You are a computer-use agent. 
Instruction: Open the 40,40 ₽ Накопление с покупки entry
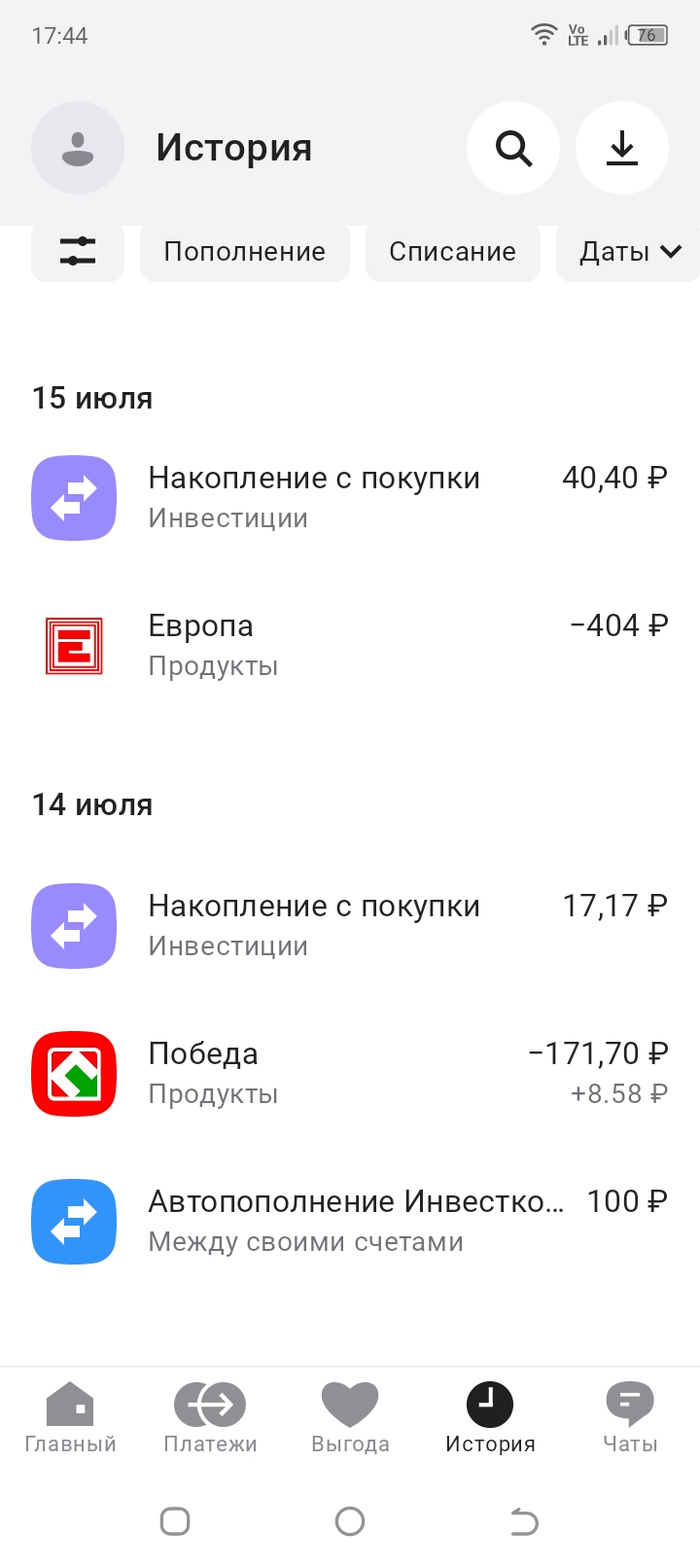pos(350,498)
